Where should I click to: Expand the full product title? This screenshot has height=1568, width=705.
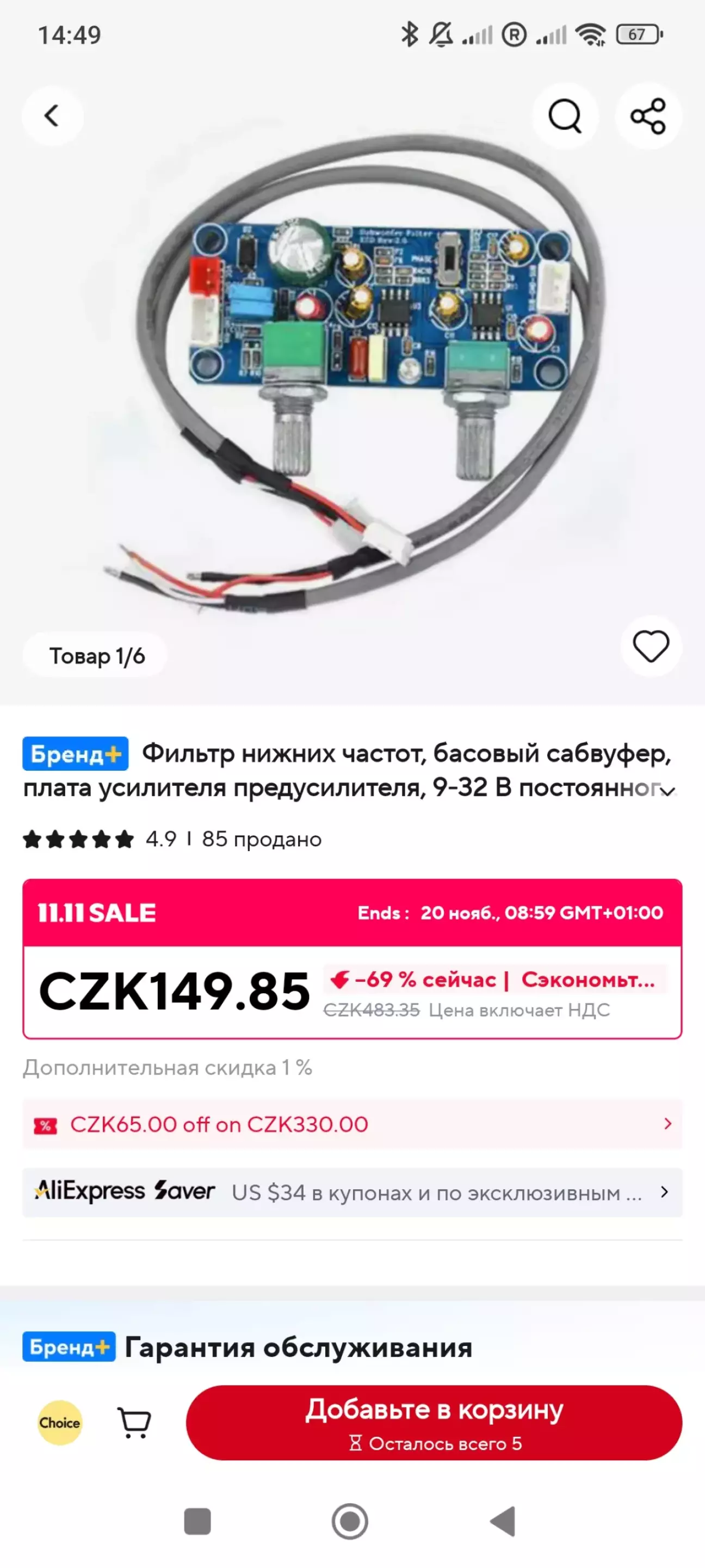pos(668,791)
